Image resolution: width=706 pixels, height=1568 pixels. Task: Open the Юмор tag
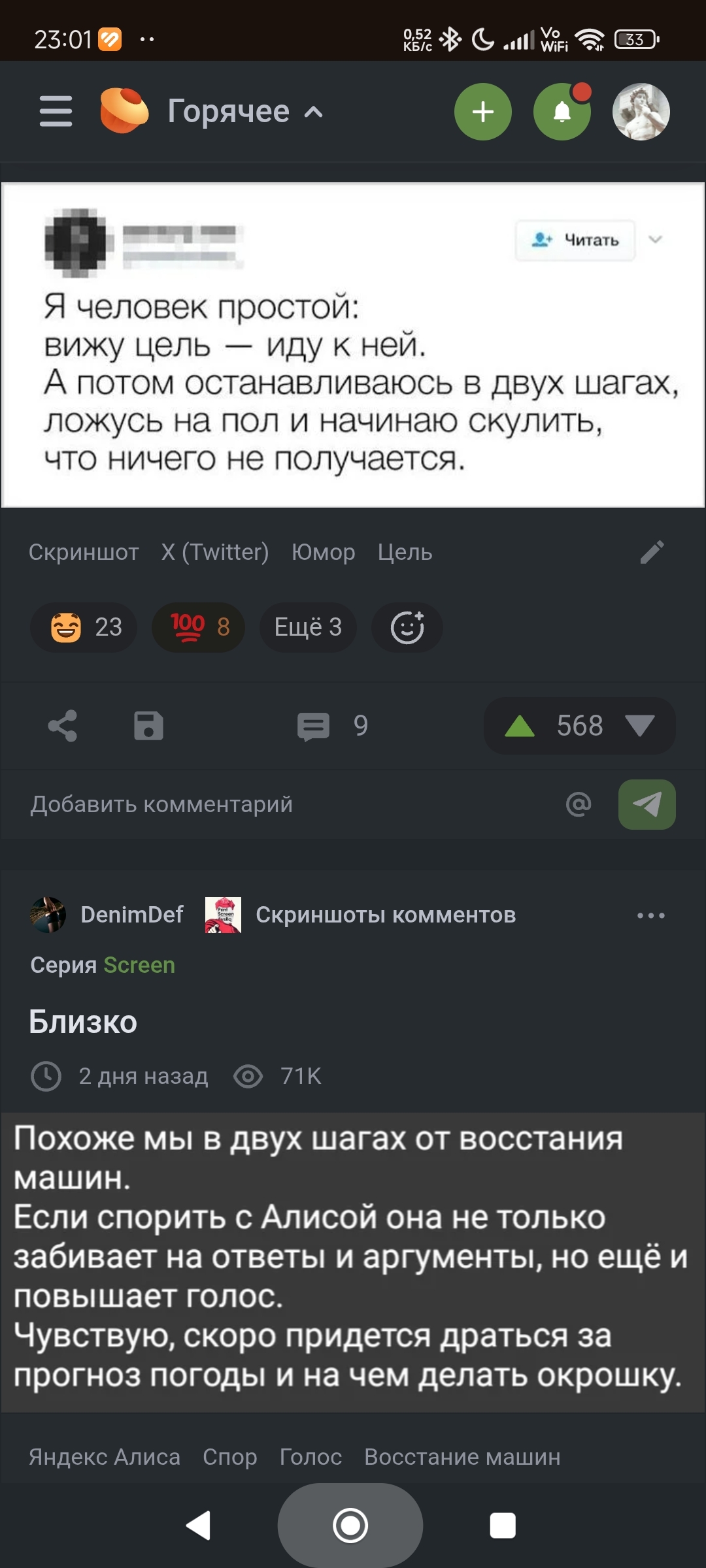click(x=323, y=552)
